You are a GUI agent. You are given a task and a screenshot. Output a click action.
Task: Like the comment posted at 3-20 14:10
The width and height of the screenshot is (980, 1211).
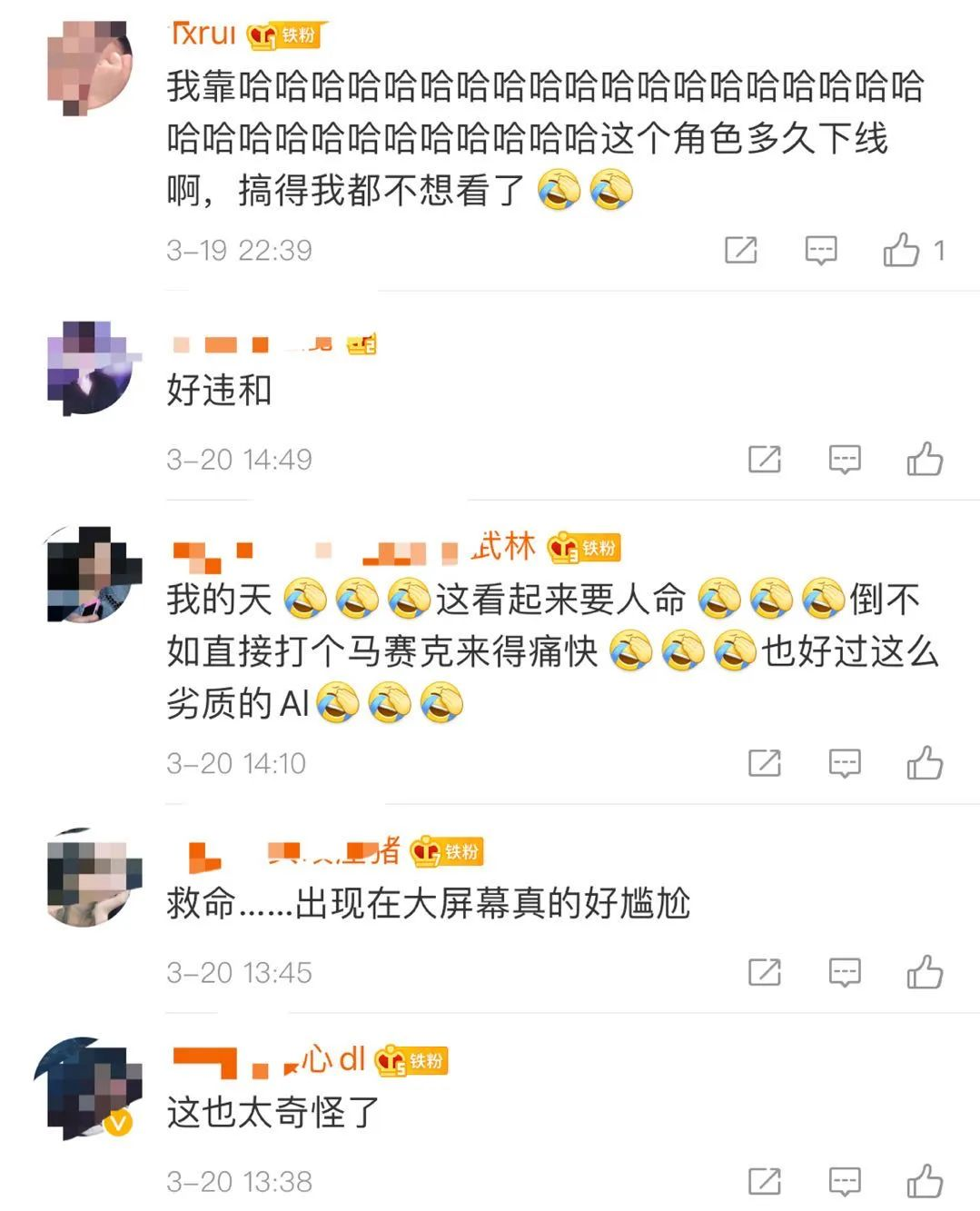(925, 763)
